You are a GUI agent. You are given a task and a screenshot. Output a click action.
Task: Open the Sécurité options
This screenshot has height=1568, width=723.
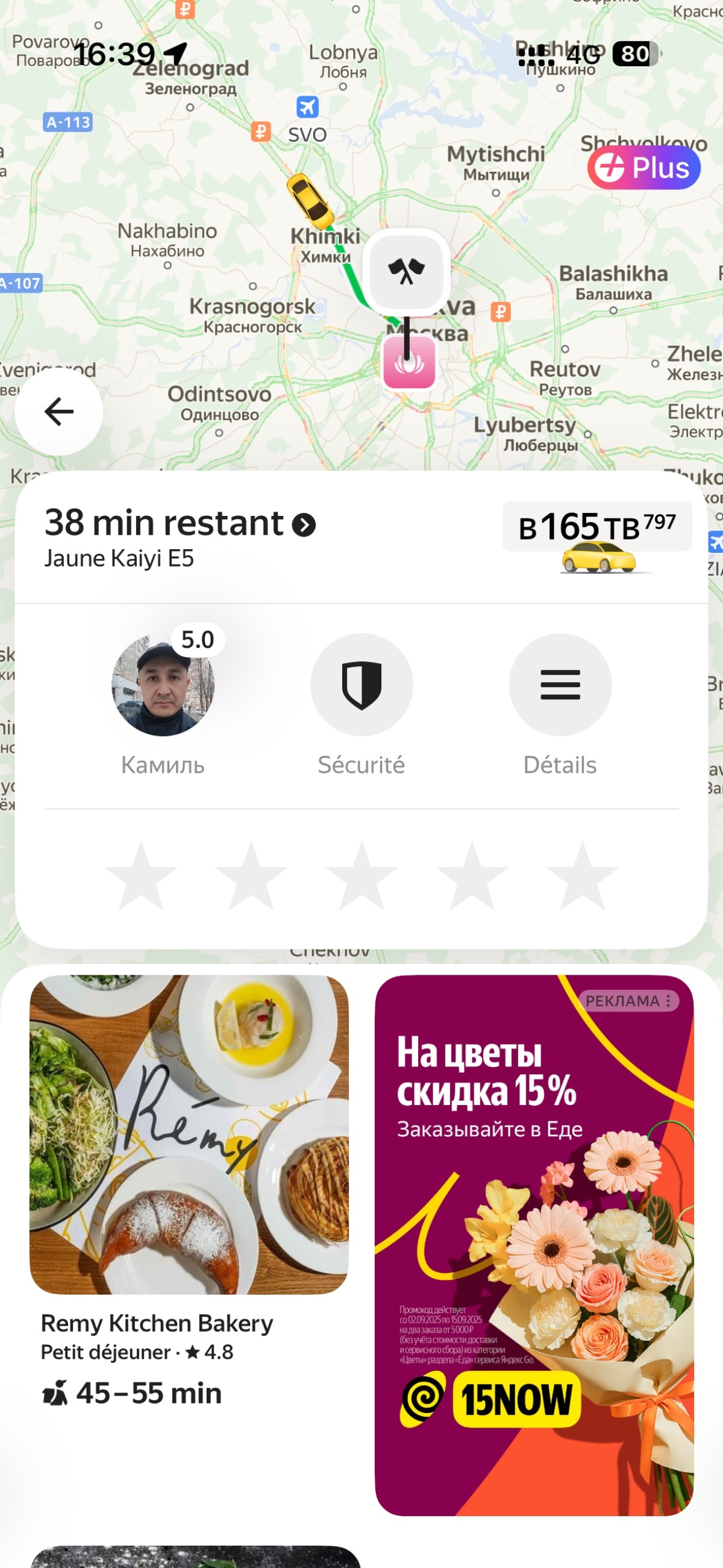(x=361, y=685)
